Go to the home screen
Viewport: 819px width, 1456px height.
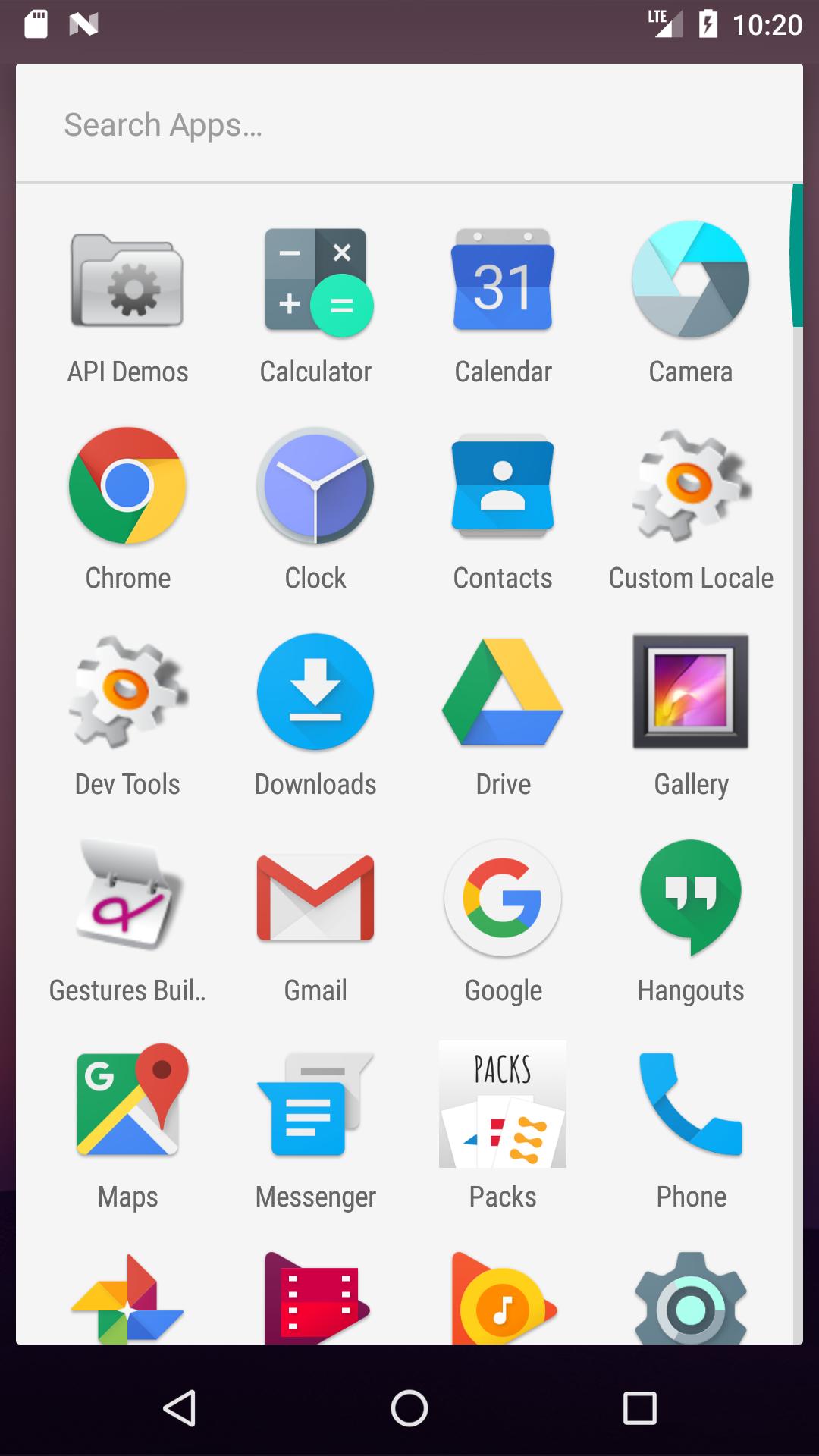pyautogui.click(x=409, y=1409)
